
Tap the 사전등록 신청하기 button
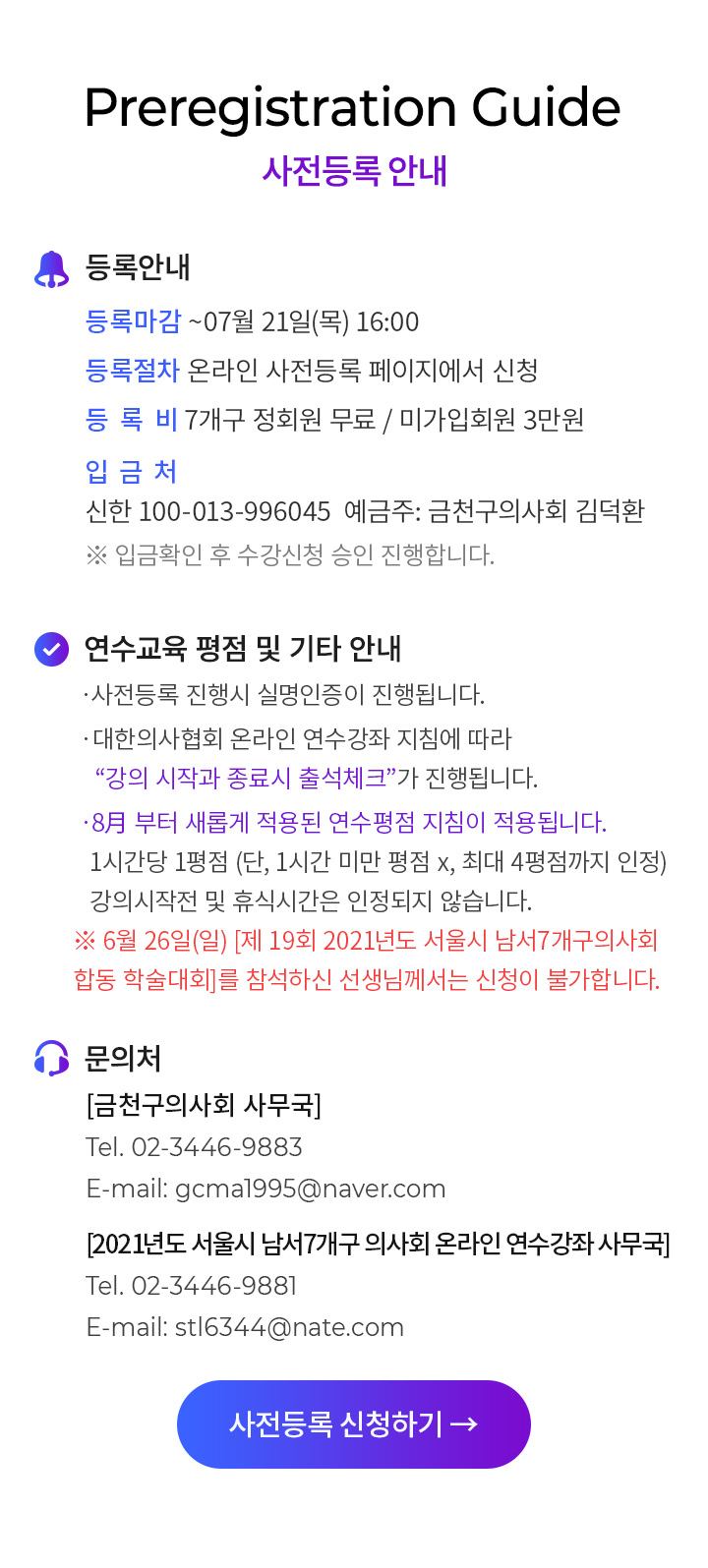pyautogui.click(x=354, y=1423)
